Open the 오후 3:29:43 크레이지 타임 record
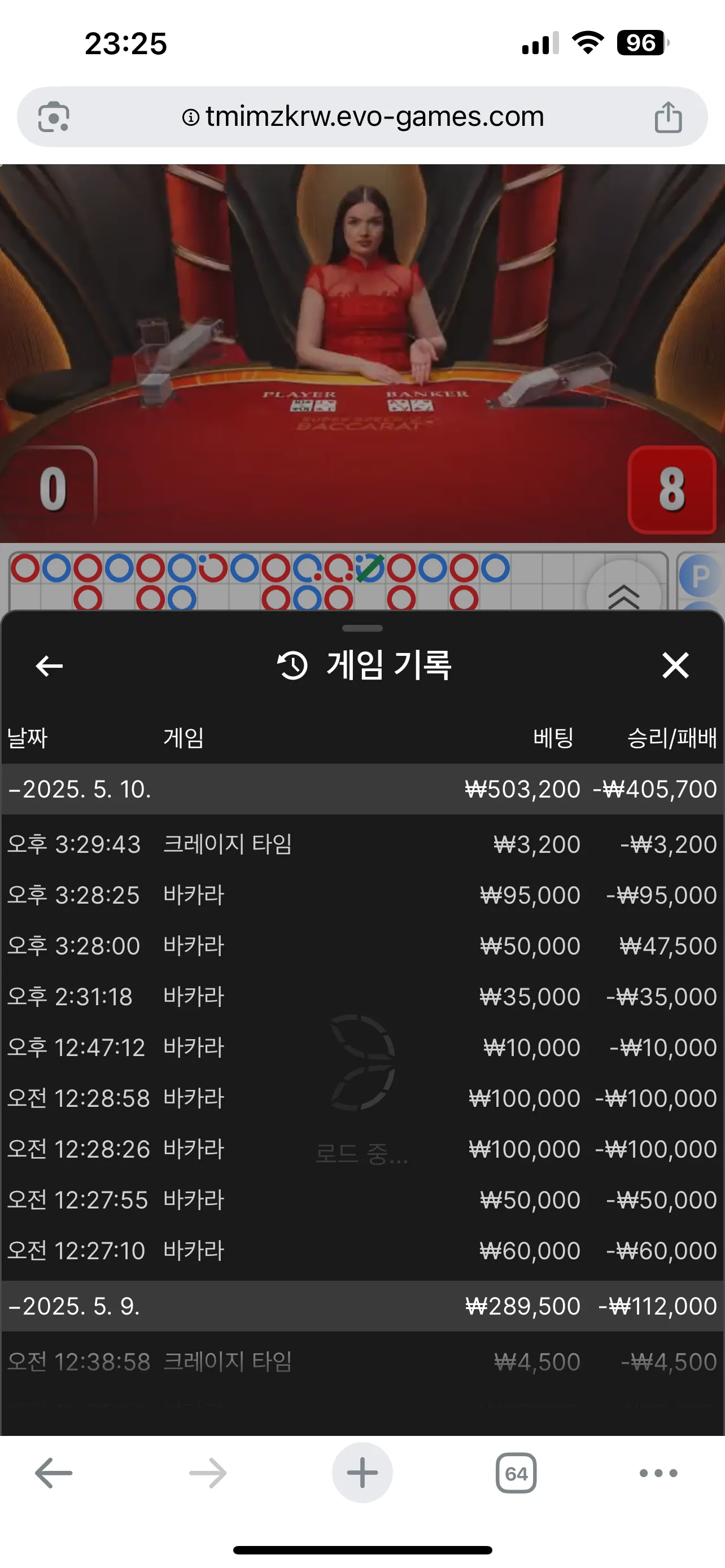 [x=362, y=844]
